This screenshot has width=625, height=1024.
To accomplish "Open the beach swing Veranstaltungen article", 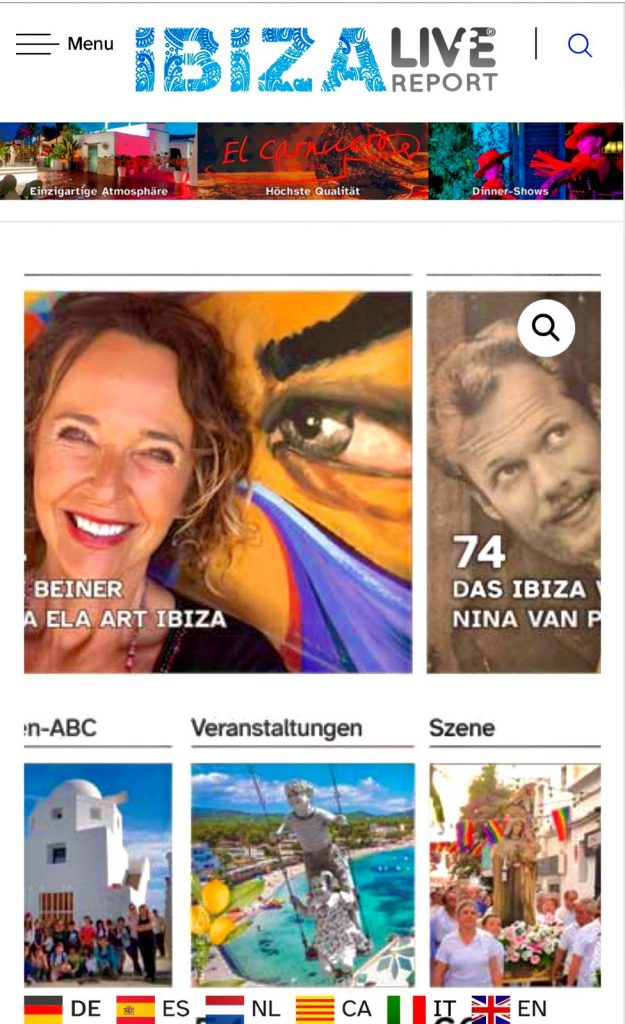I will point(302,874).
